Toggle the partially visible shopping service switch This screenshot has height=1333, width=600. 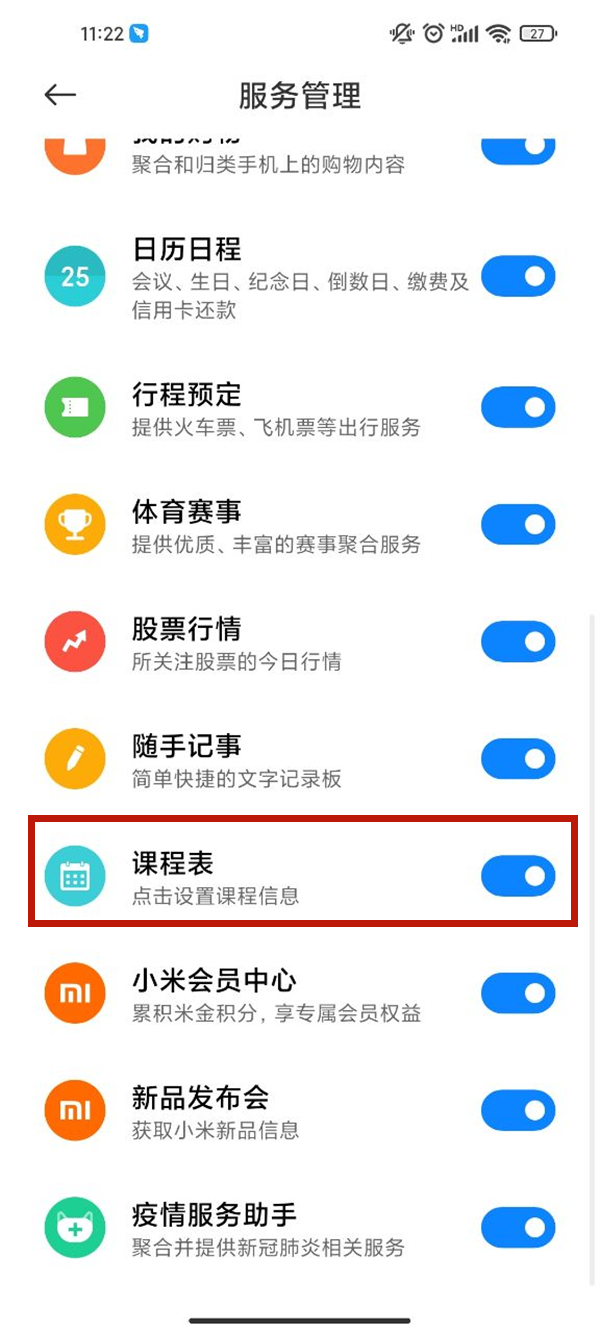click(x=518, y=148)
